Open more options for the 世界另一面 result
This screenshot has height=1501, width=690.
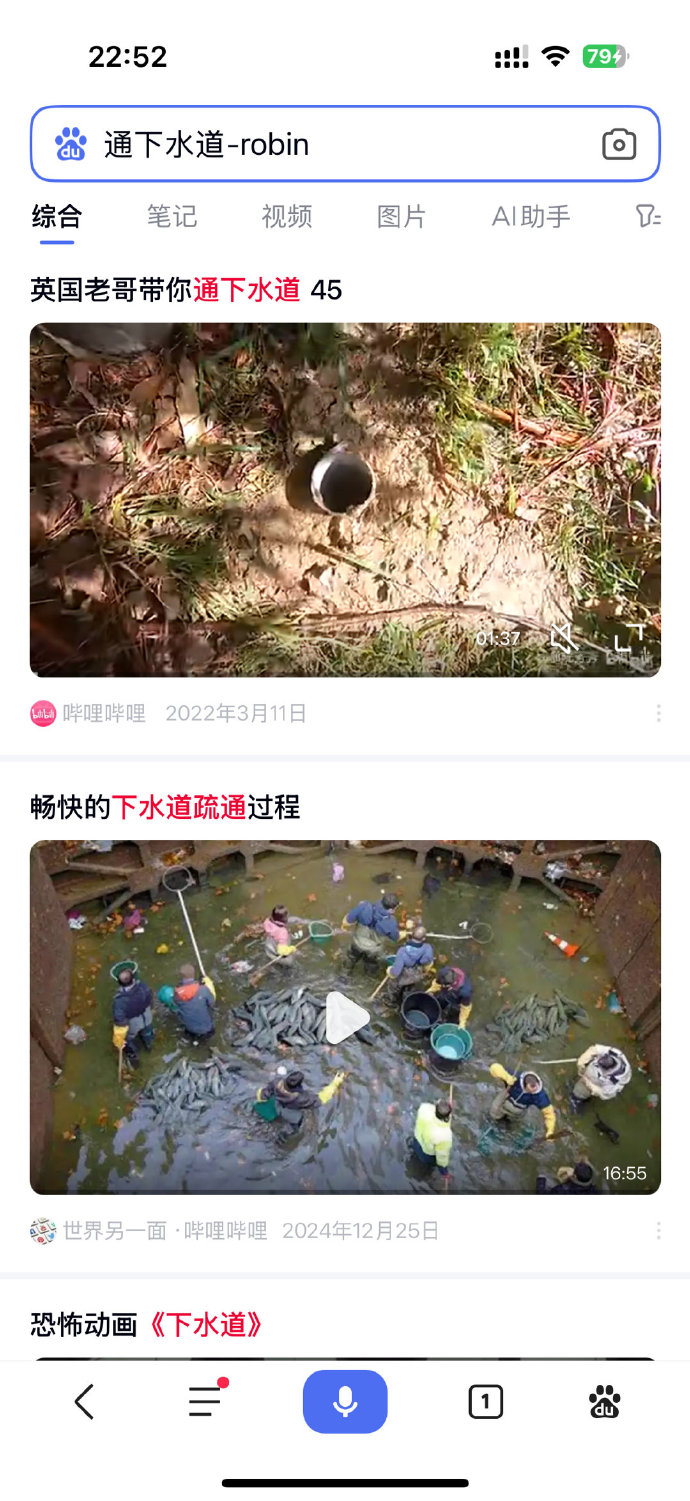click(x=658, y=1230)
